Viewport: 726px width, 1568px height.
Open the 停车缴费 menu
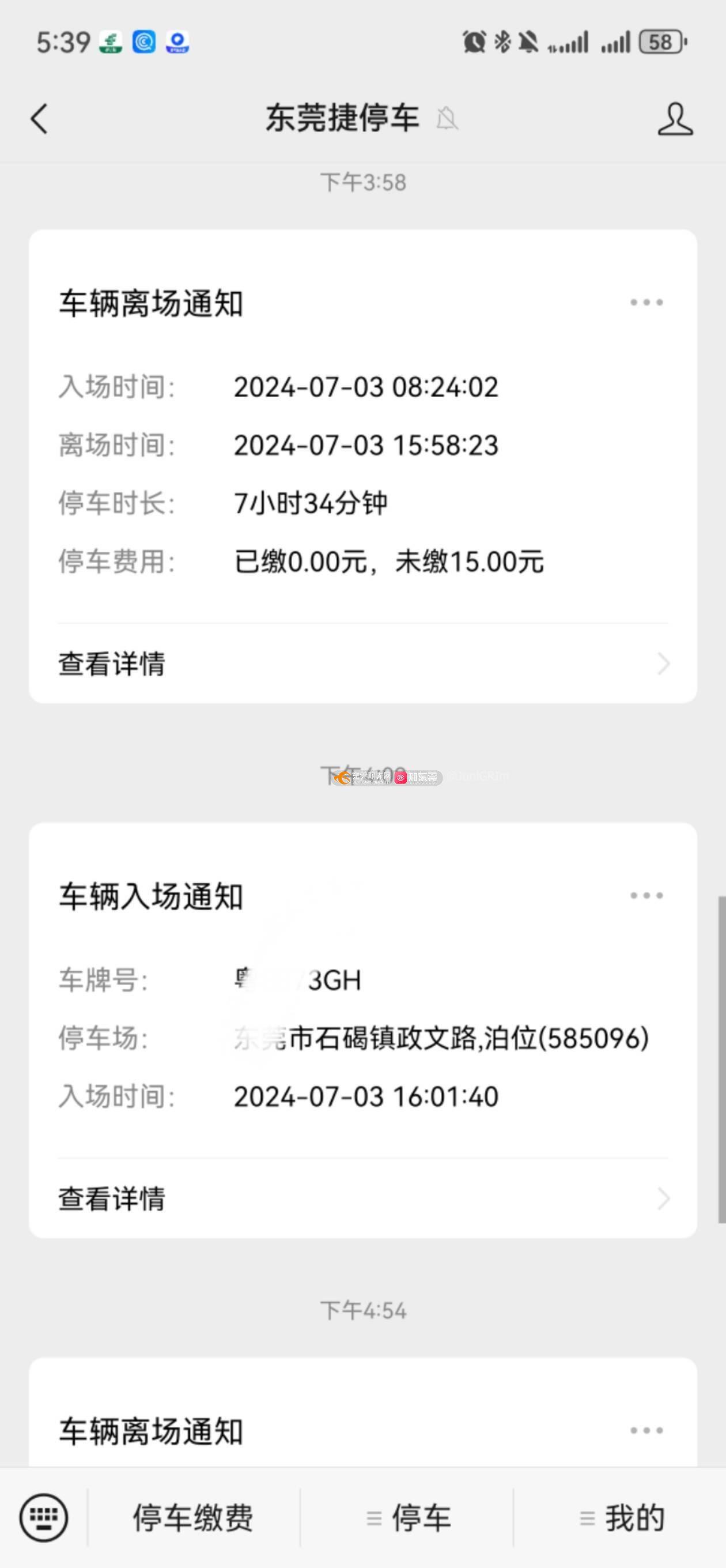click(194, 1517)
